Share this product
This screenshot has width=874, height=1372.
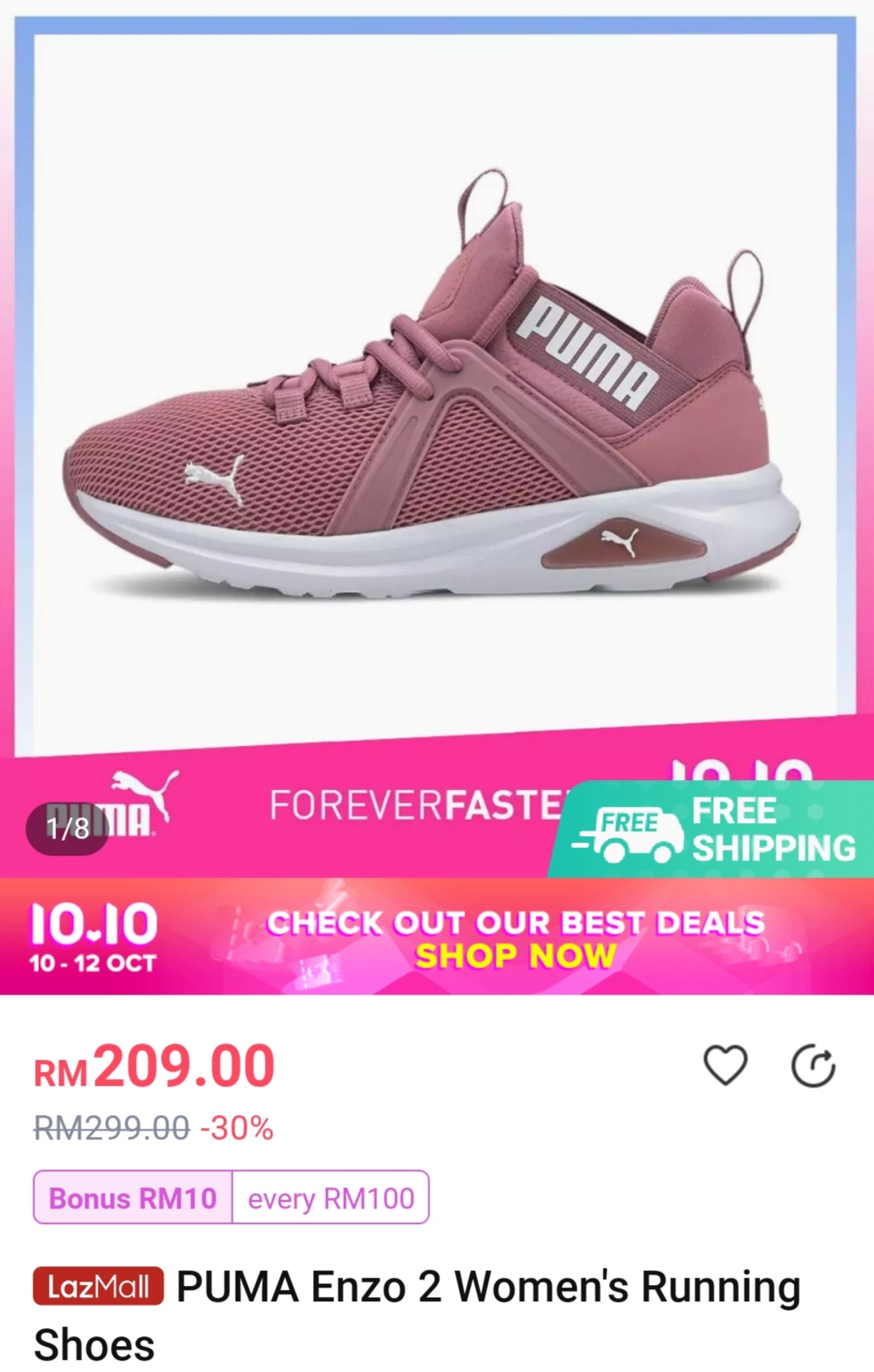813,1066
